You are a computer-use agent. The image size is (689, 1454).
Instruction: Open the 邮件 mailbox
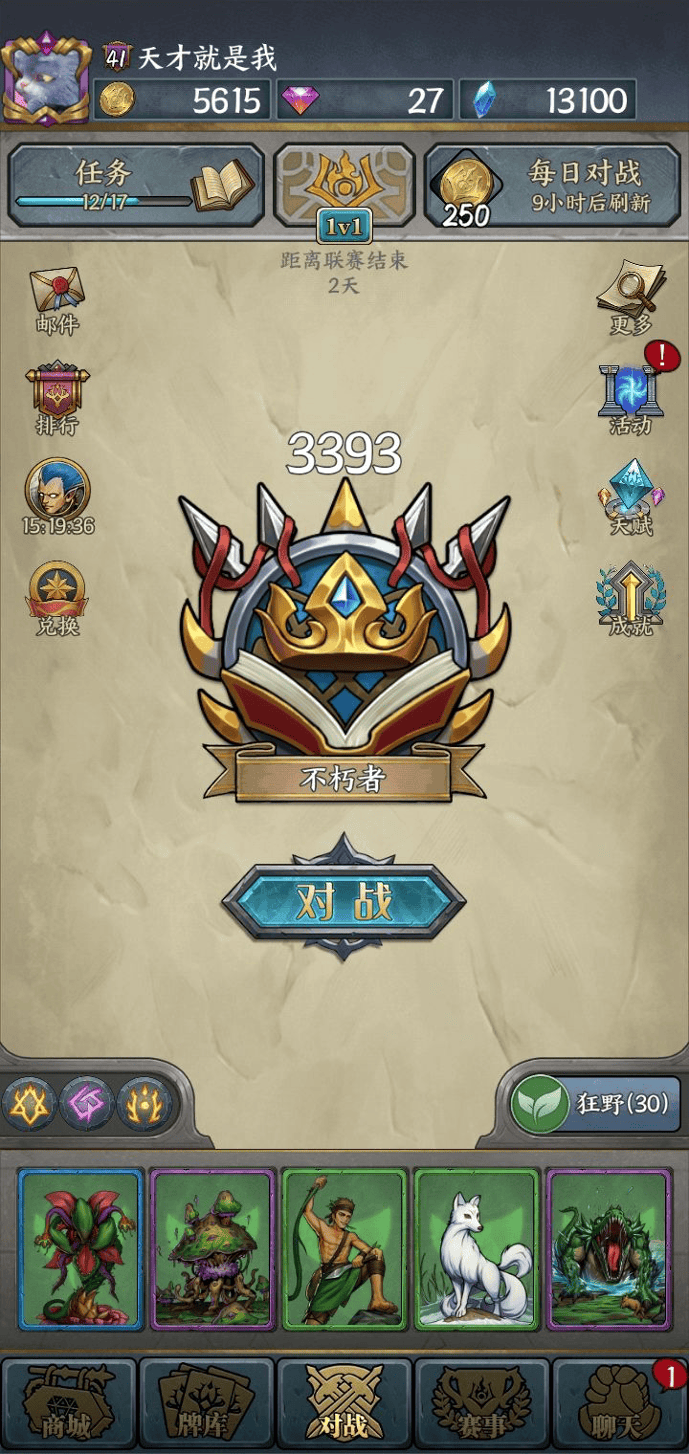[57, 299]
